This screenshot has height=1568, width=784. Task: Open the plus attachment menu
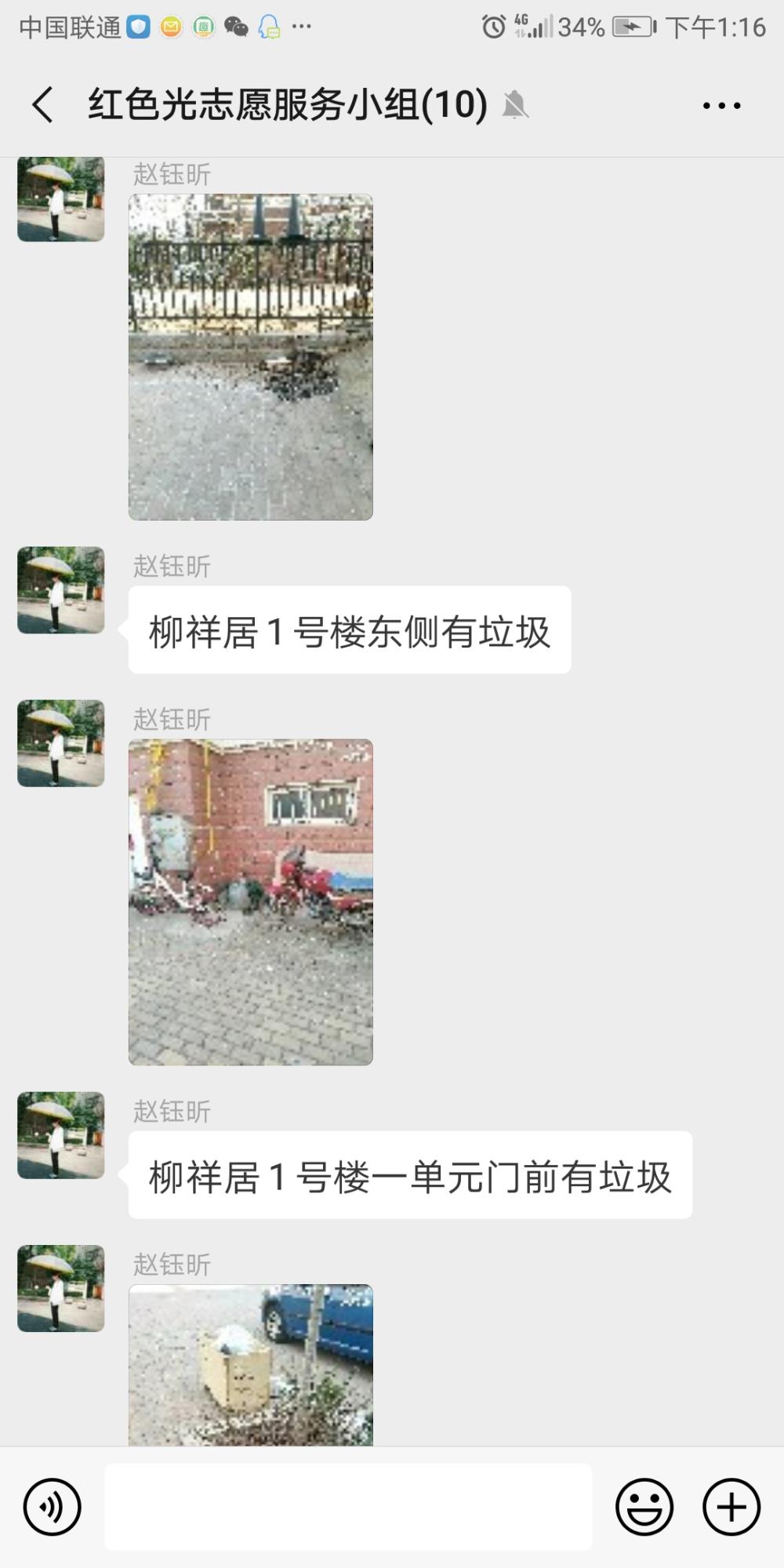[x=731, y=1507]
